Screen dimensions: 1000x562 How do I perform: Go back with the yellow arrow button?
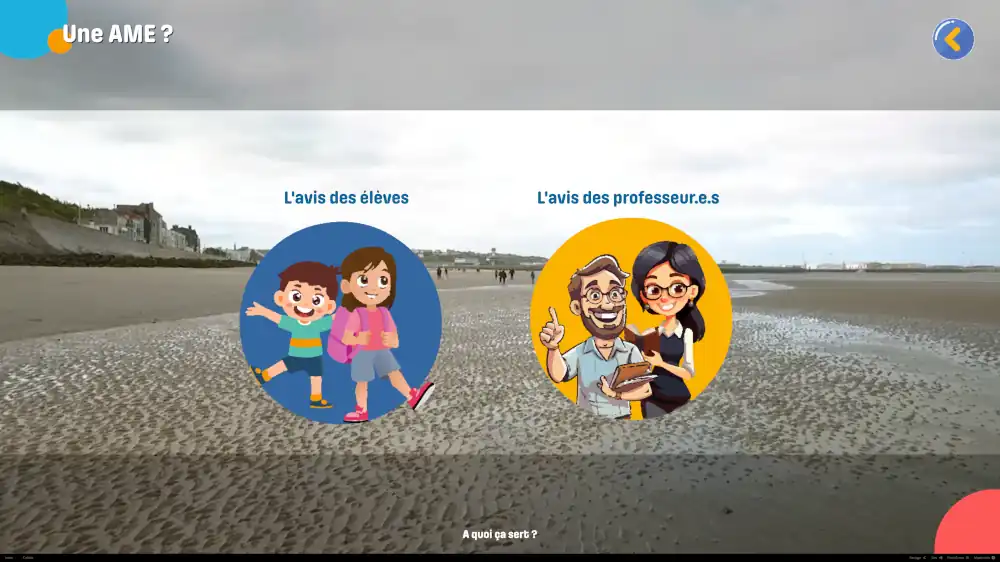pos(953,39)
